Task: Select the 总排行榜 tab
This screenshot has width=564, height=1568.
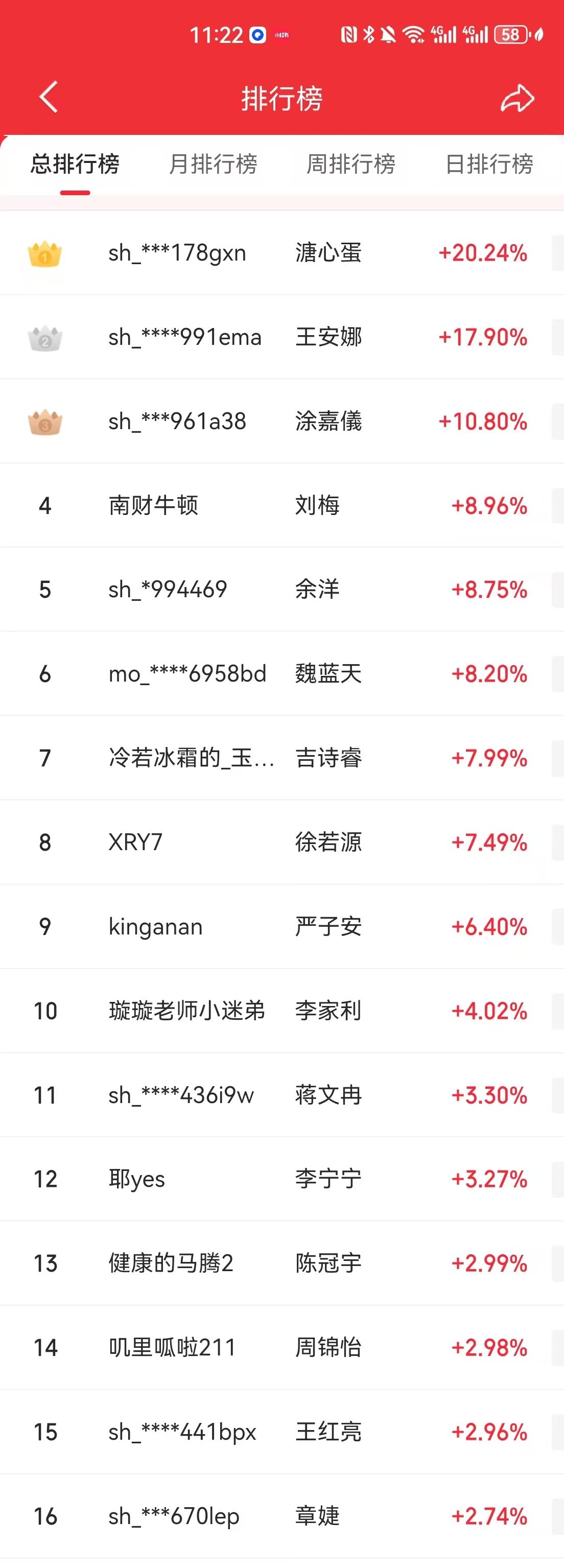Action: click(75, 165)
